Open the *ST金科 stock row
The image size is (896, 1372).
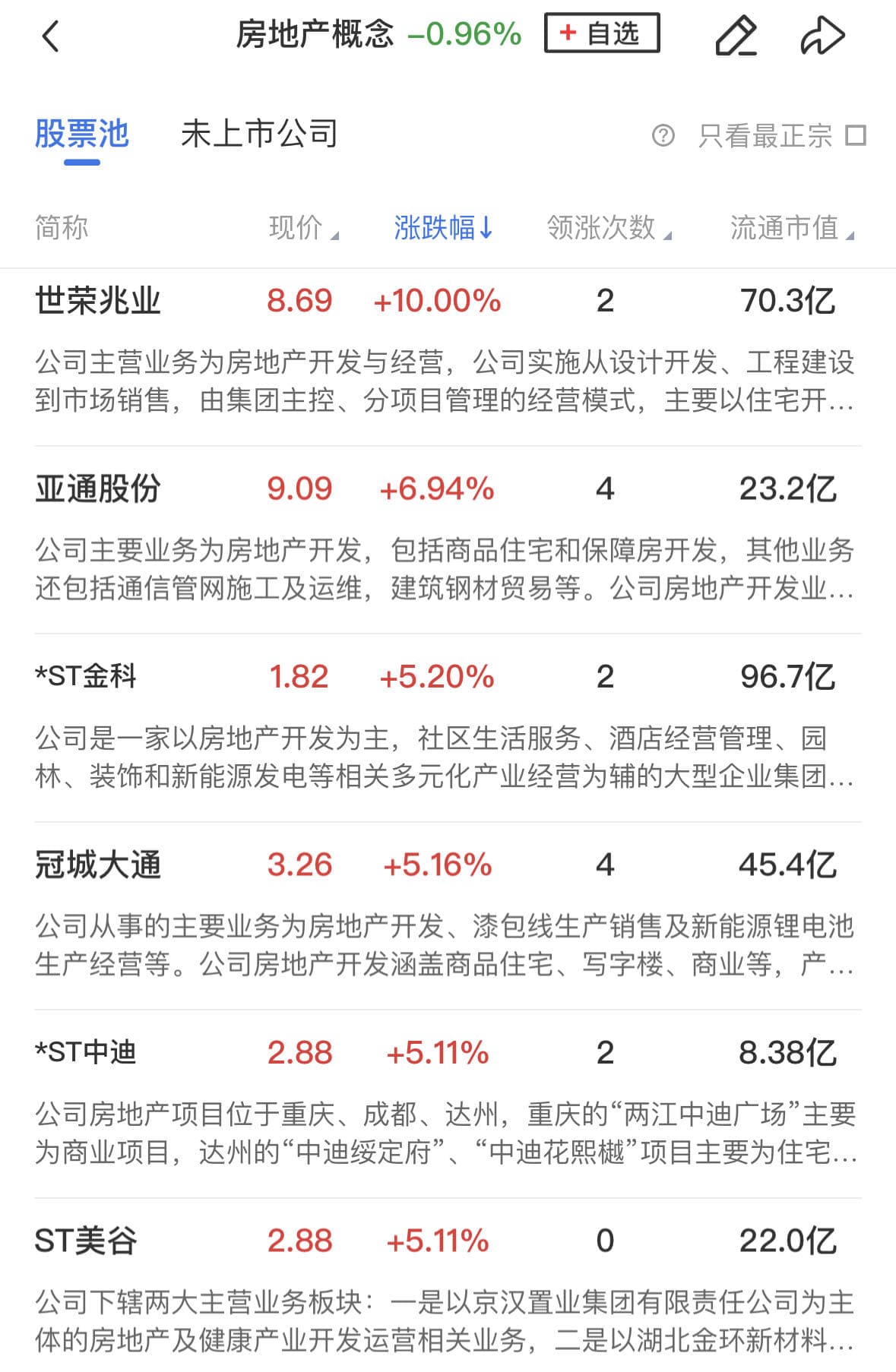tap(86, 676)
